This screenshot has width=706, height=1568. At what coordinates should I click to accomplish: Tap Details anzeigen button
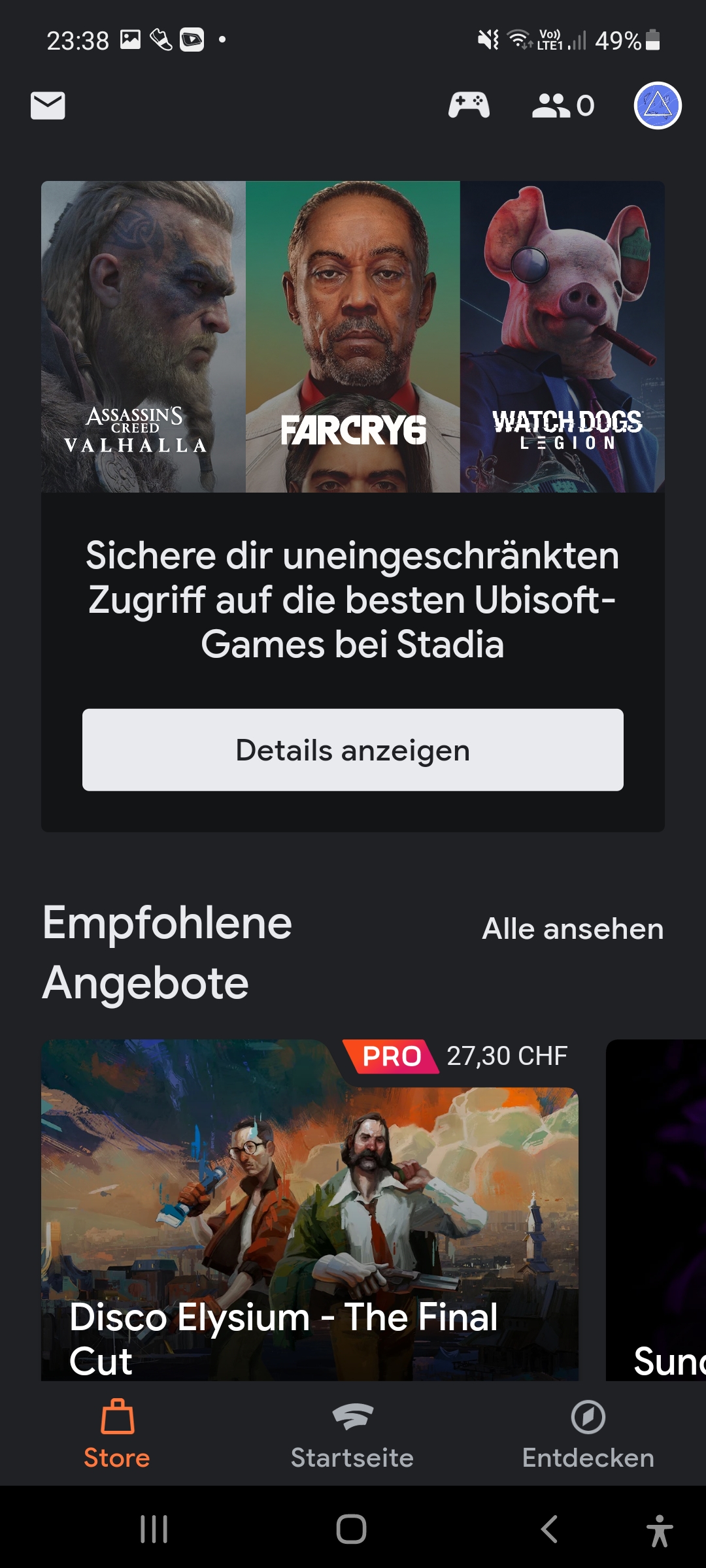coord(353,750)
